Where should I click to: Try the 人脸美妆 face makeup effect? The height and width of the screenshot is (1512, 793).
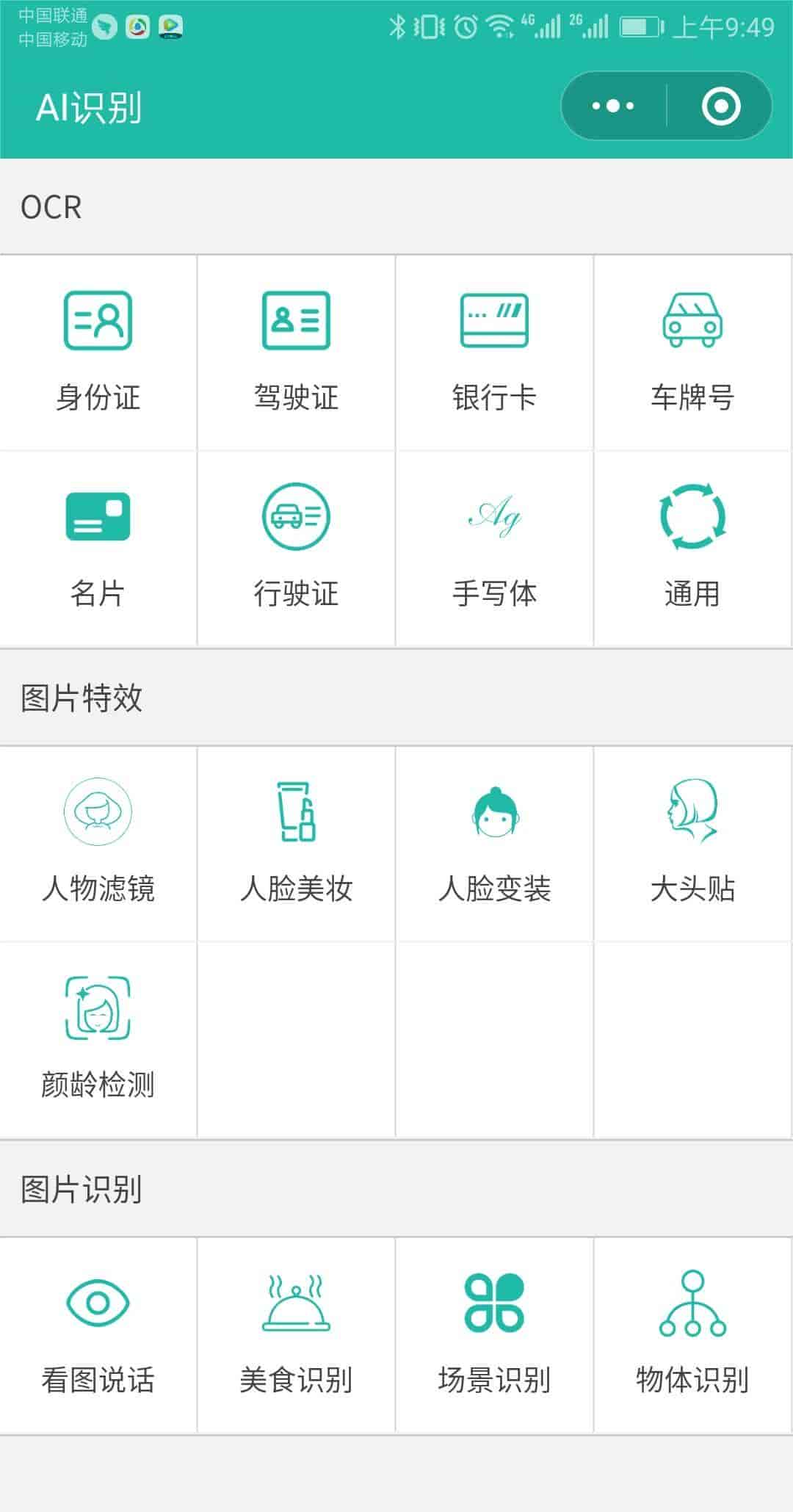[x=297, y=844]
